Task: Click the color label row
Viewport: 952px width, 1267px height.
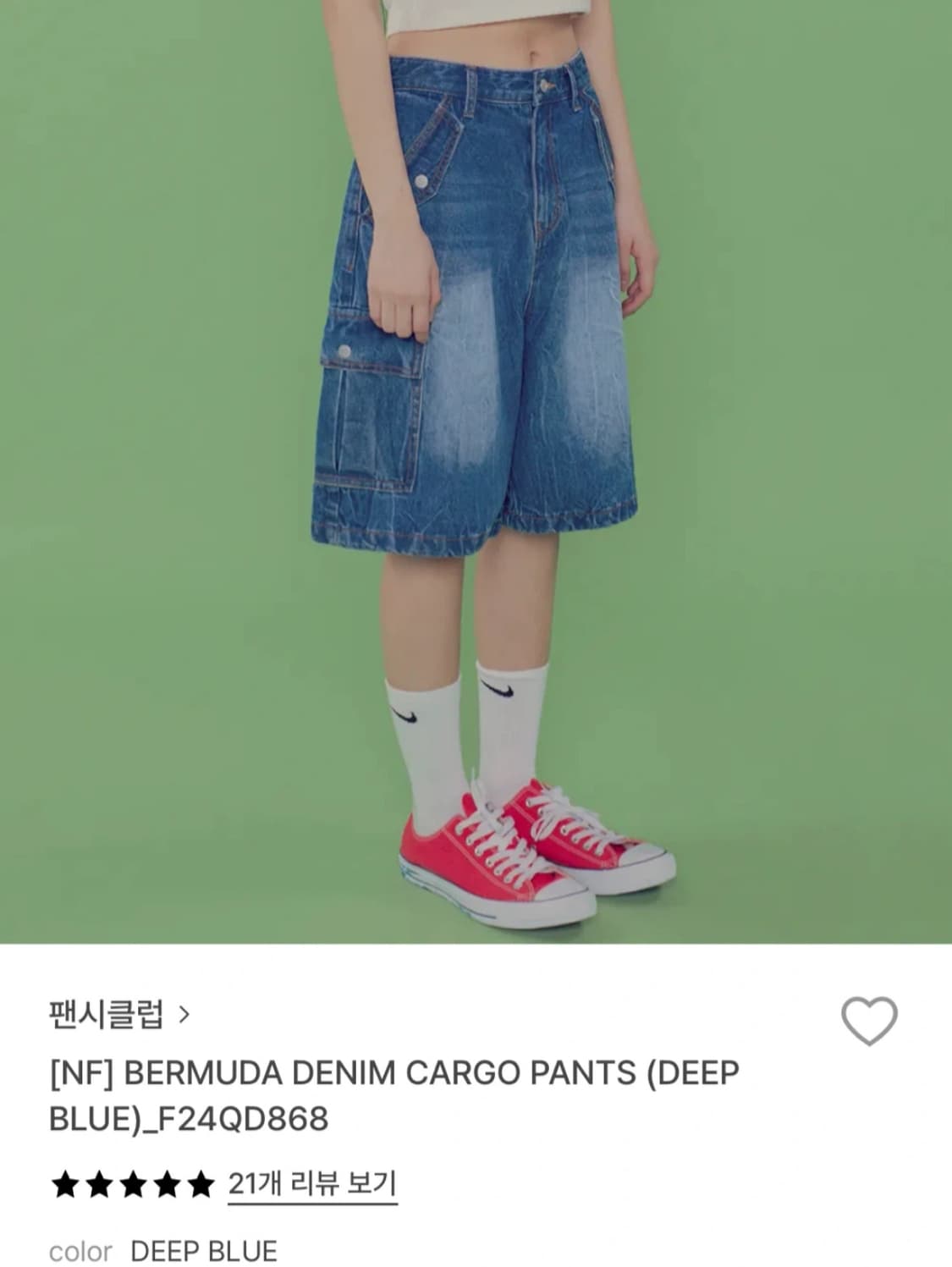Action: (80, 1250)
